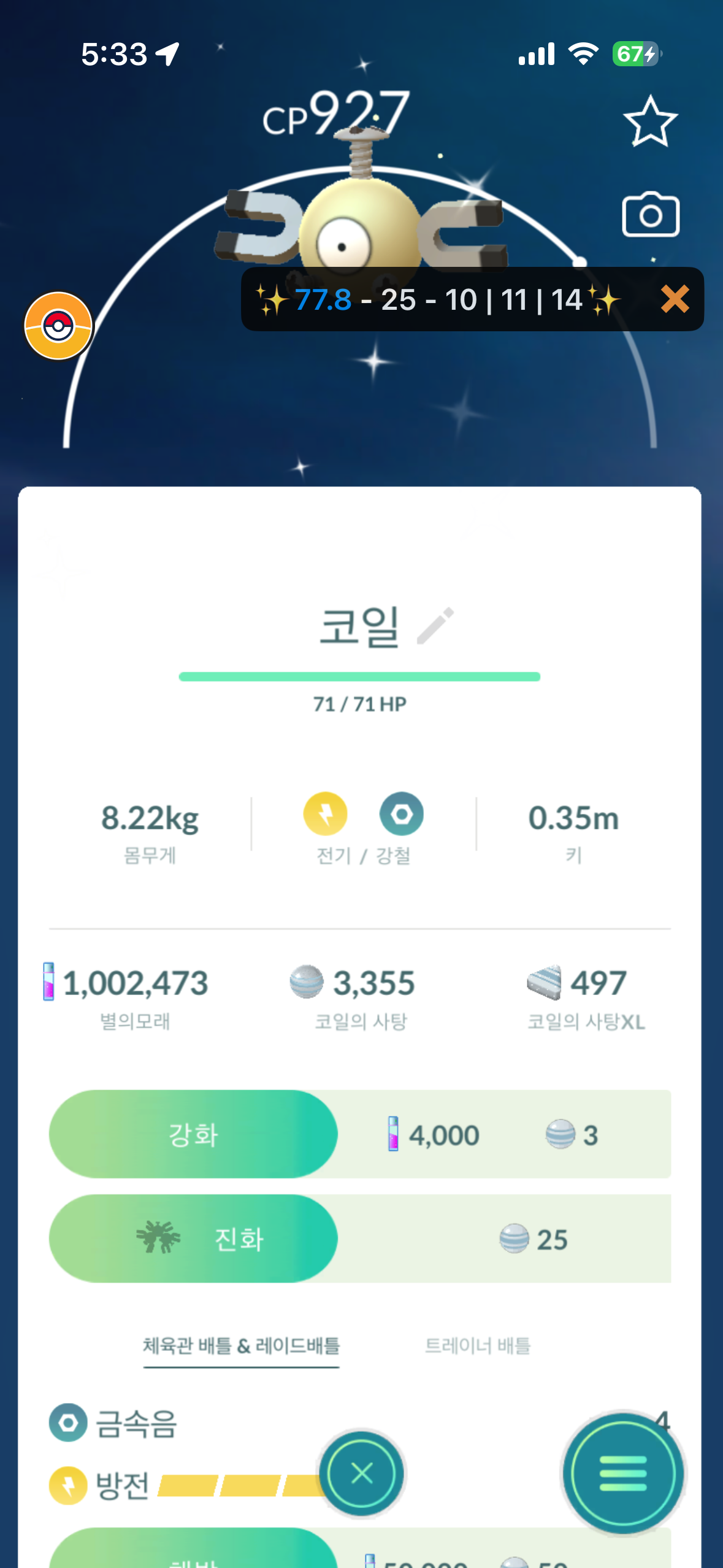
Task: Tap the orange Poké Ball overlay button
Action: pos(58,326)
